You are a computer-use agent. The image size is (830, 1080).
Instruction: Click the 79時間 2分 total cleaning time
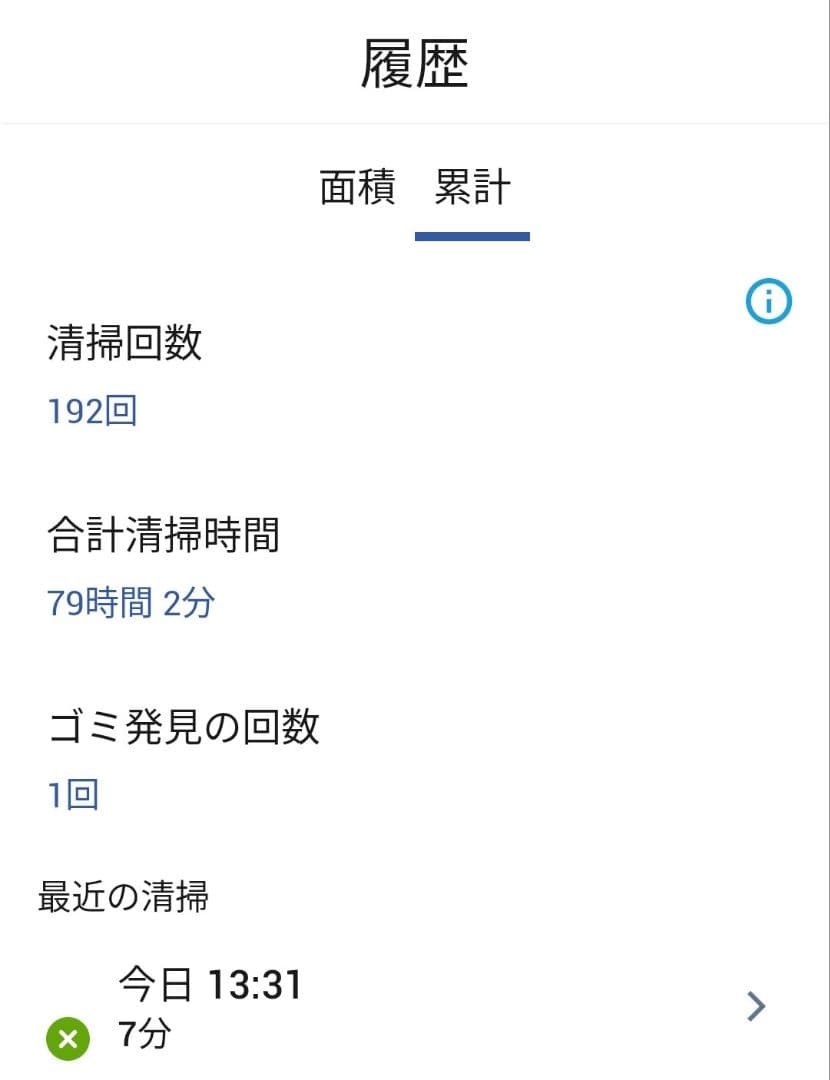[x=131, y=602]
